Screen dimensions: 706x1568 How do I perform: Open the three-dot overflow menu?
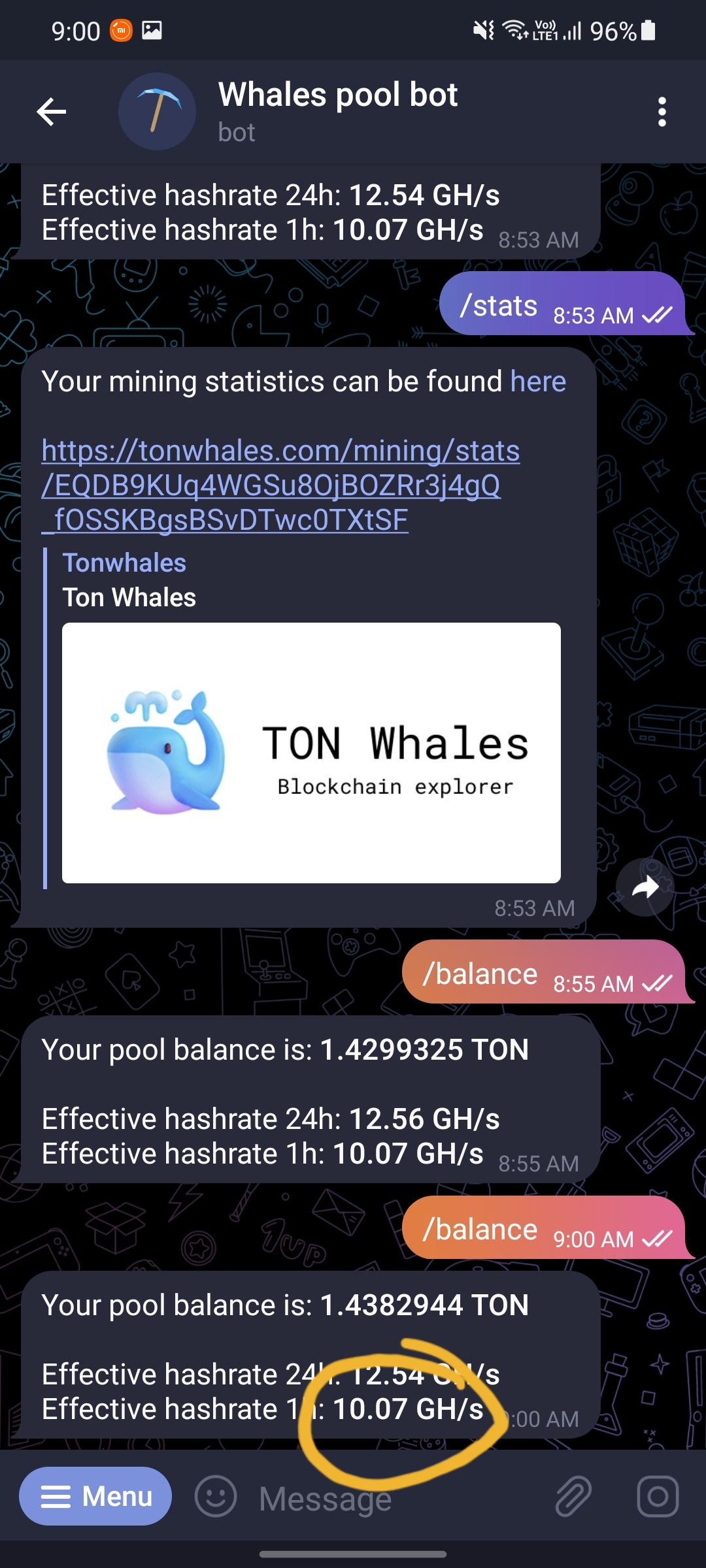(x=662, y=112)
